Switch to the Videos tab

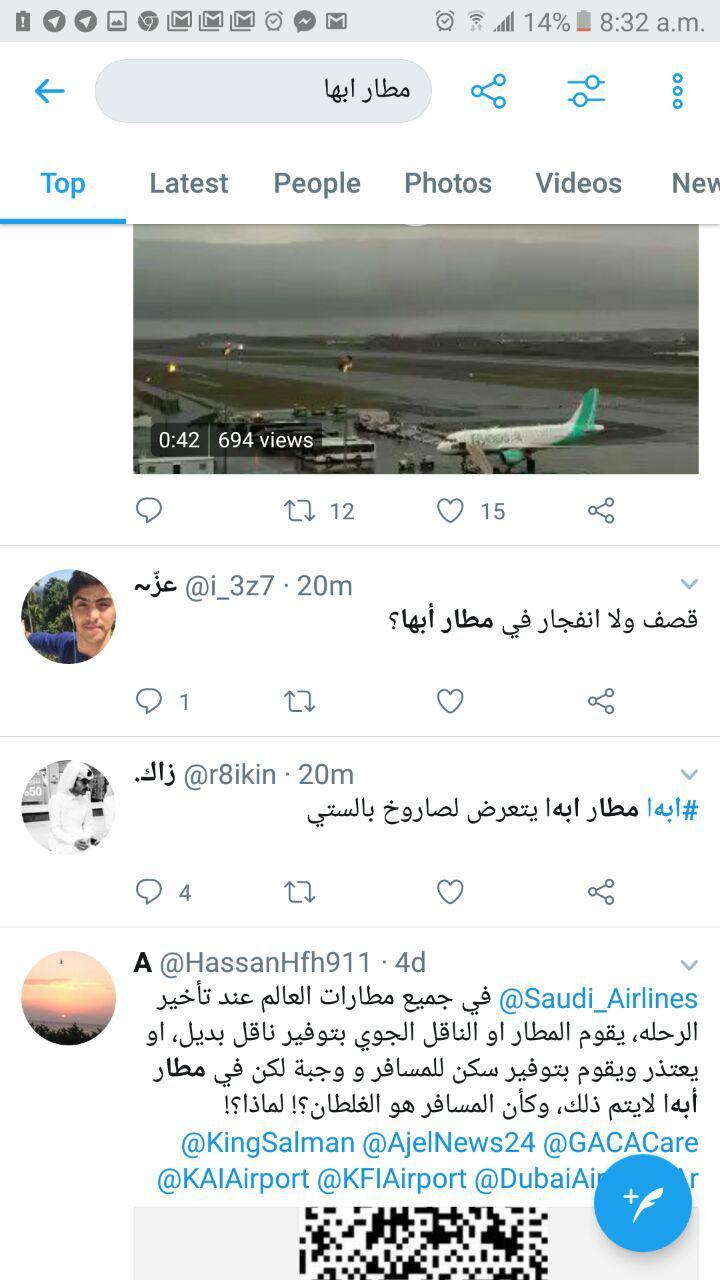tap(578, 183)
